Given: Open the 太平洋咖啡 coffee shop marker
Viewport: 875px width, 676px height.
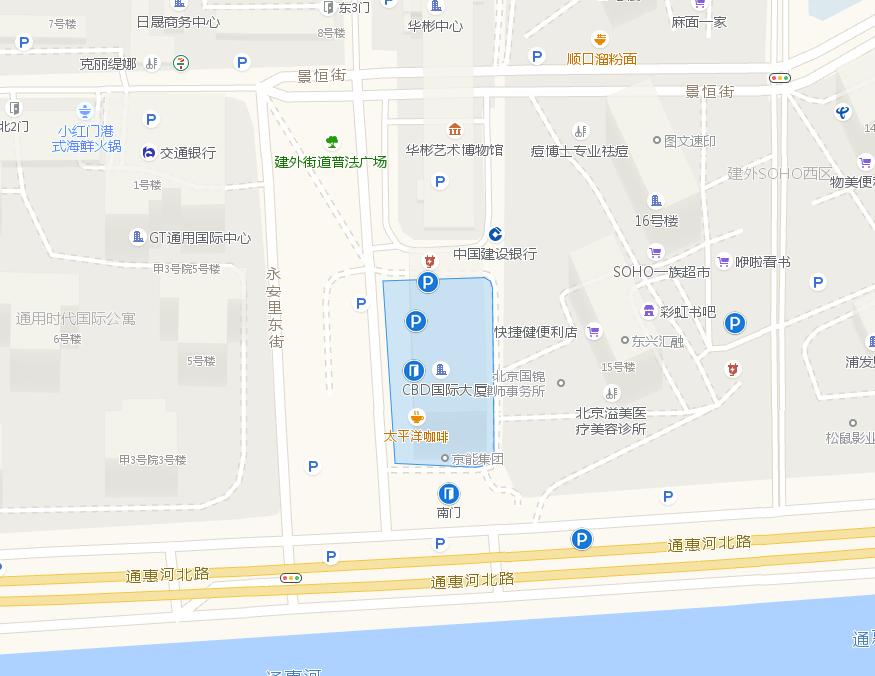Looking at the screenshot, I should point(417,417).
